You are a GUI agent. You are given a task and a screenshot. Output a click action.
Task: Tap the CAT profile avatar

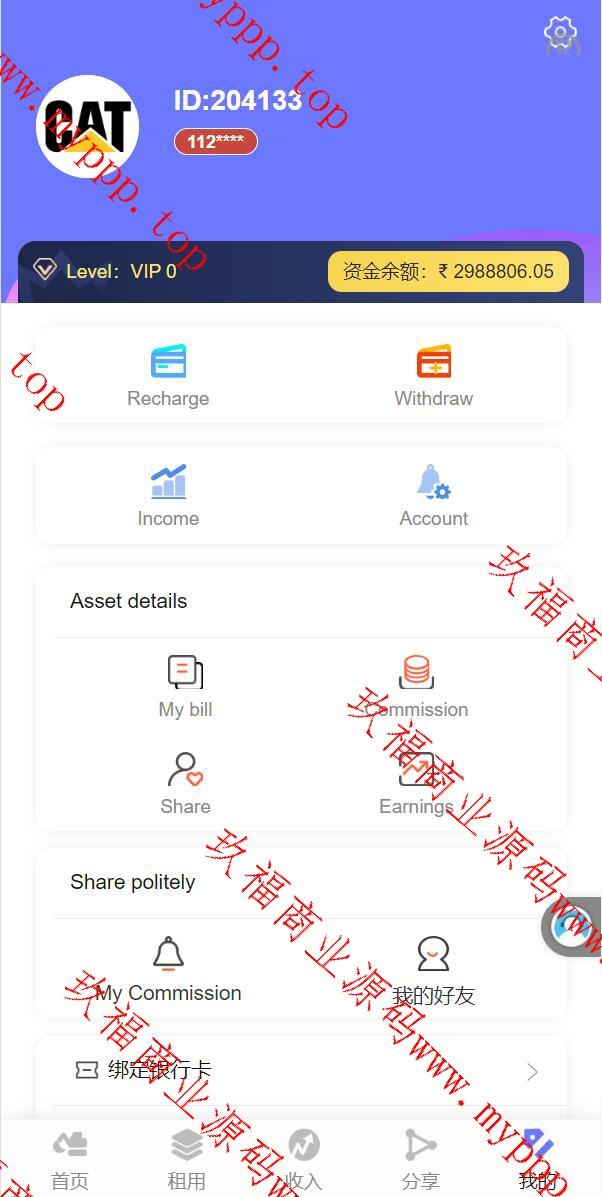[87, 127]
